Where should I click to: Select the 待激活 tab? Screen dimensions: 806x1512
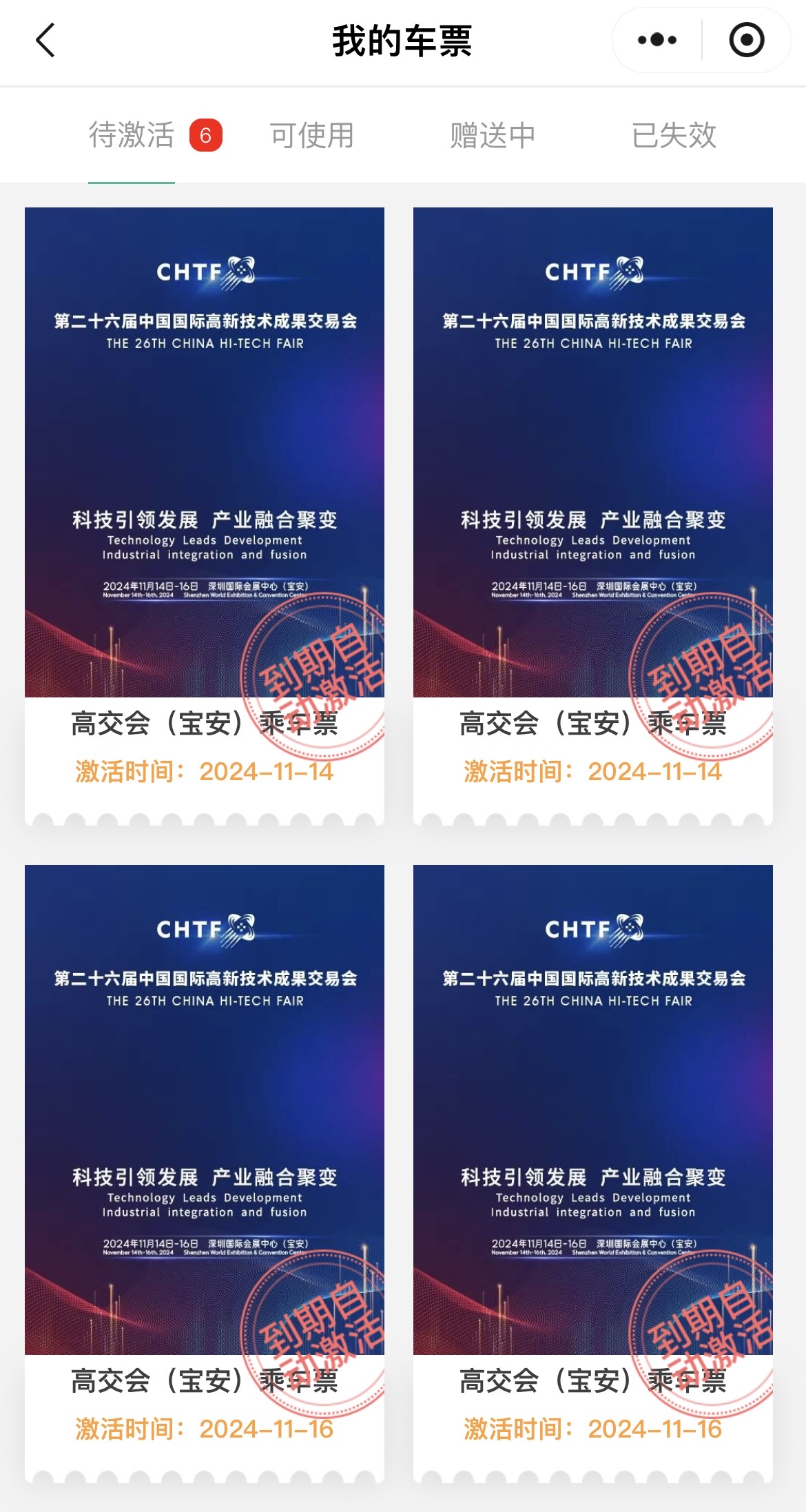[x=132, y=135]
